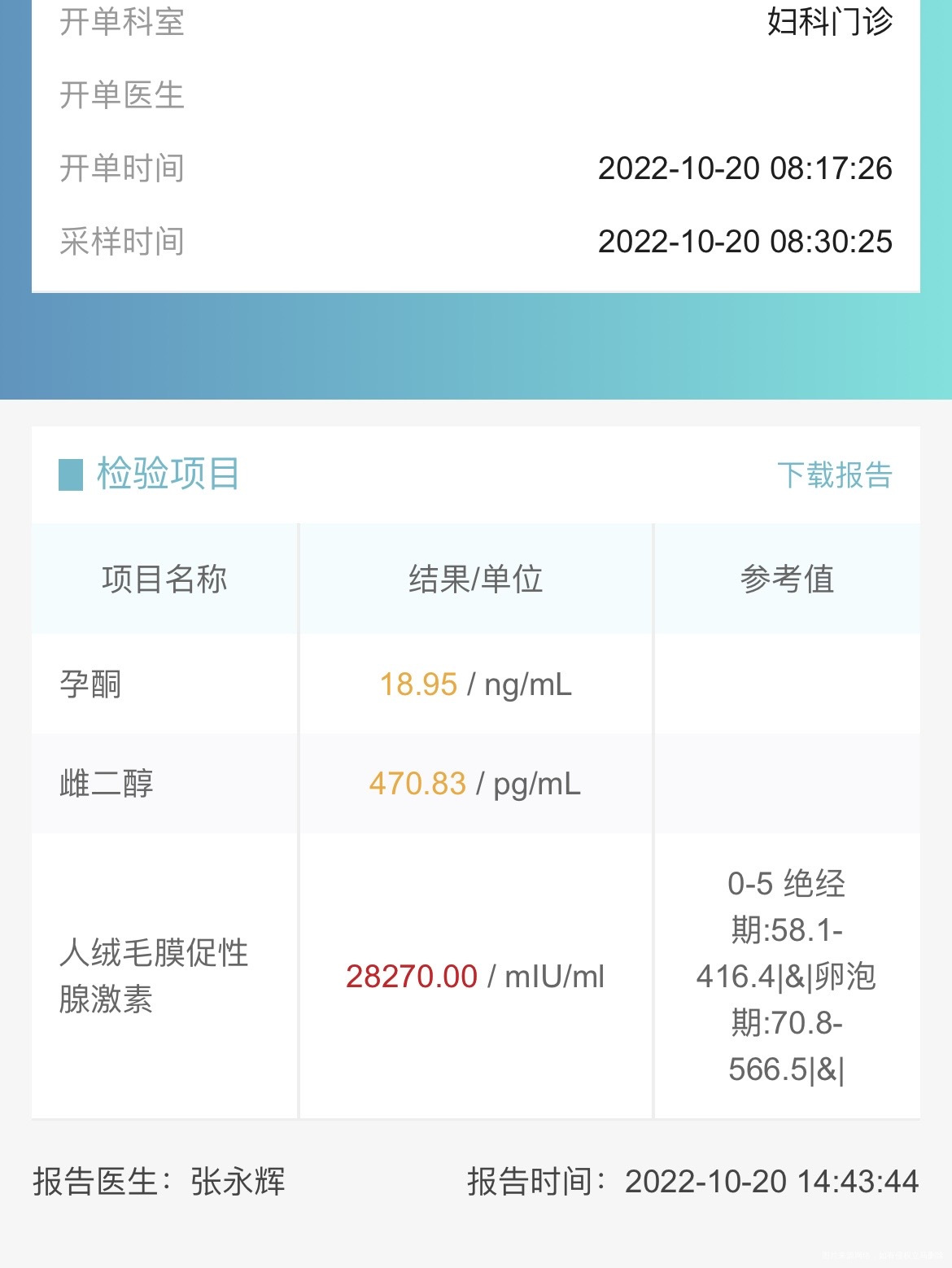Select the 开单科室 field label
The width and height of the screenshot is (952, 1268).
[x=121, y=24]
